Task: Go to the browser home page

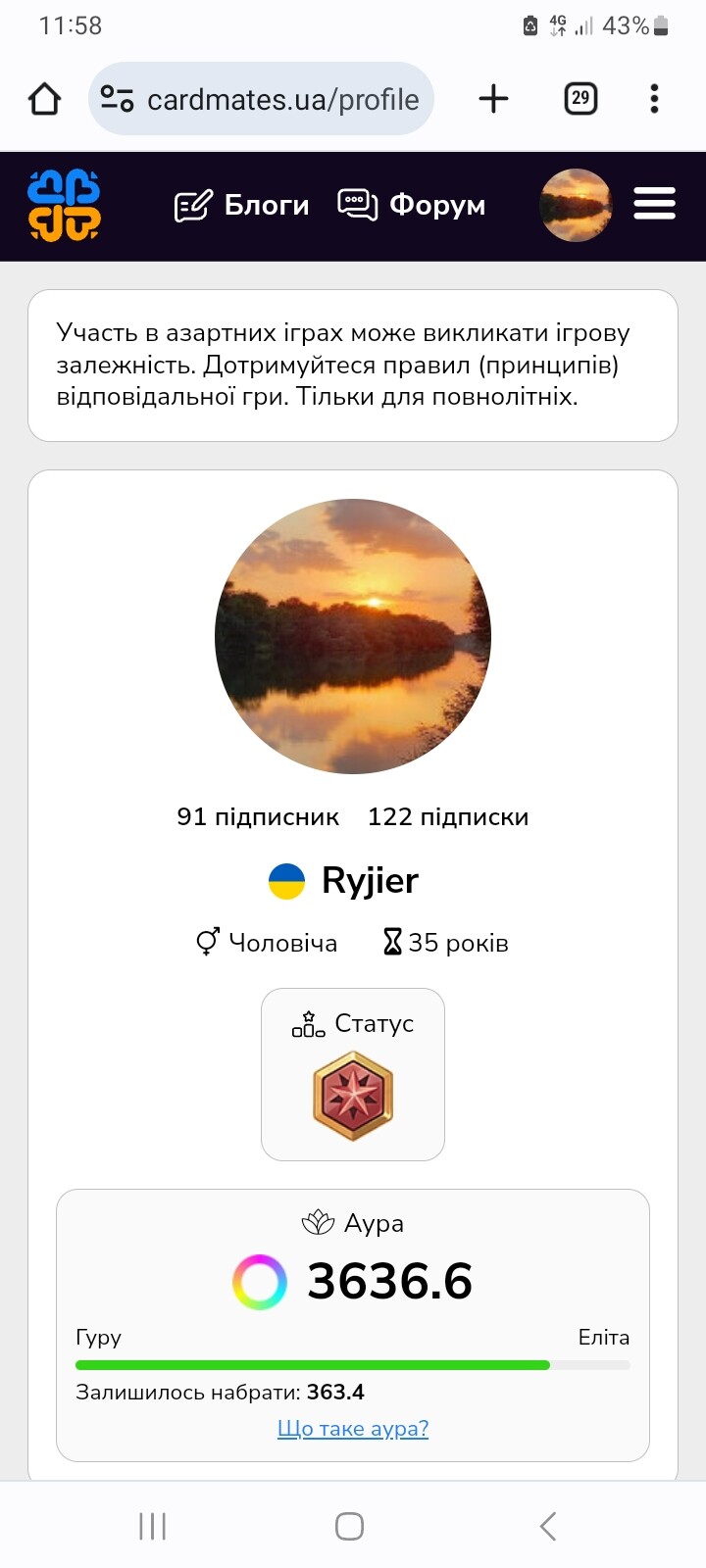Action: tap(45, 99)
